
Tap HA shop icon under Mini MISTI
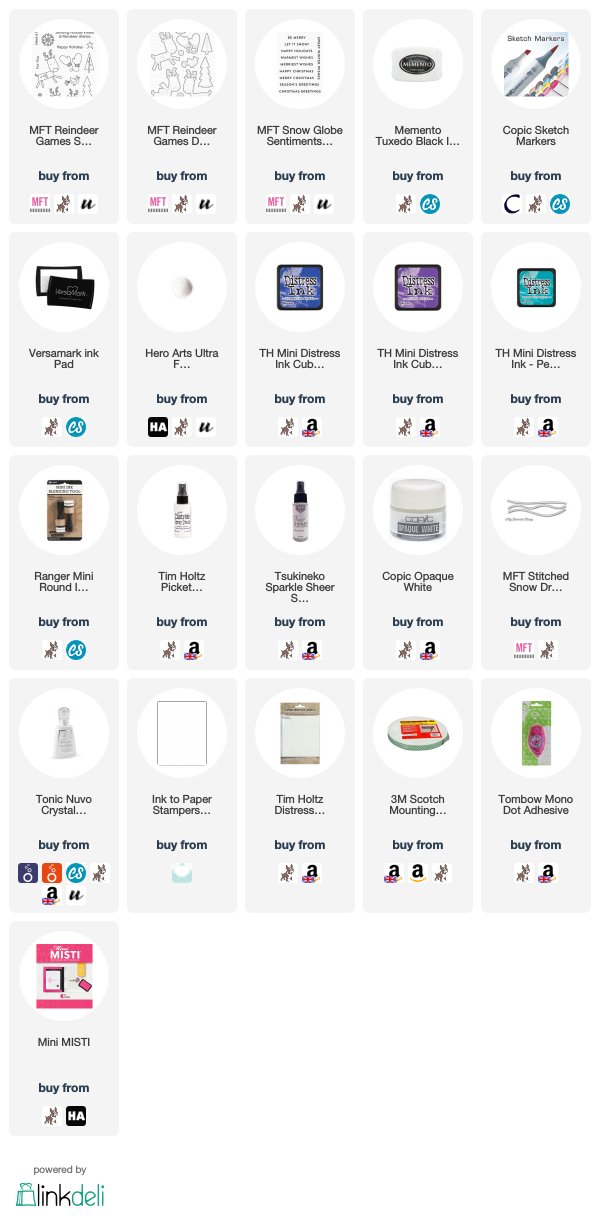click(76, 1116)
